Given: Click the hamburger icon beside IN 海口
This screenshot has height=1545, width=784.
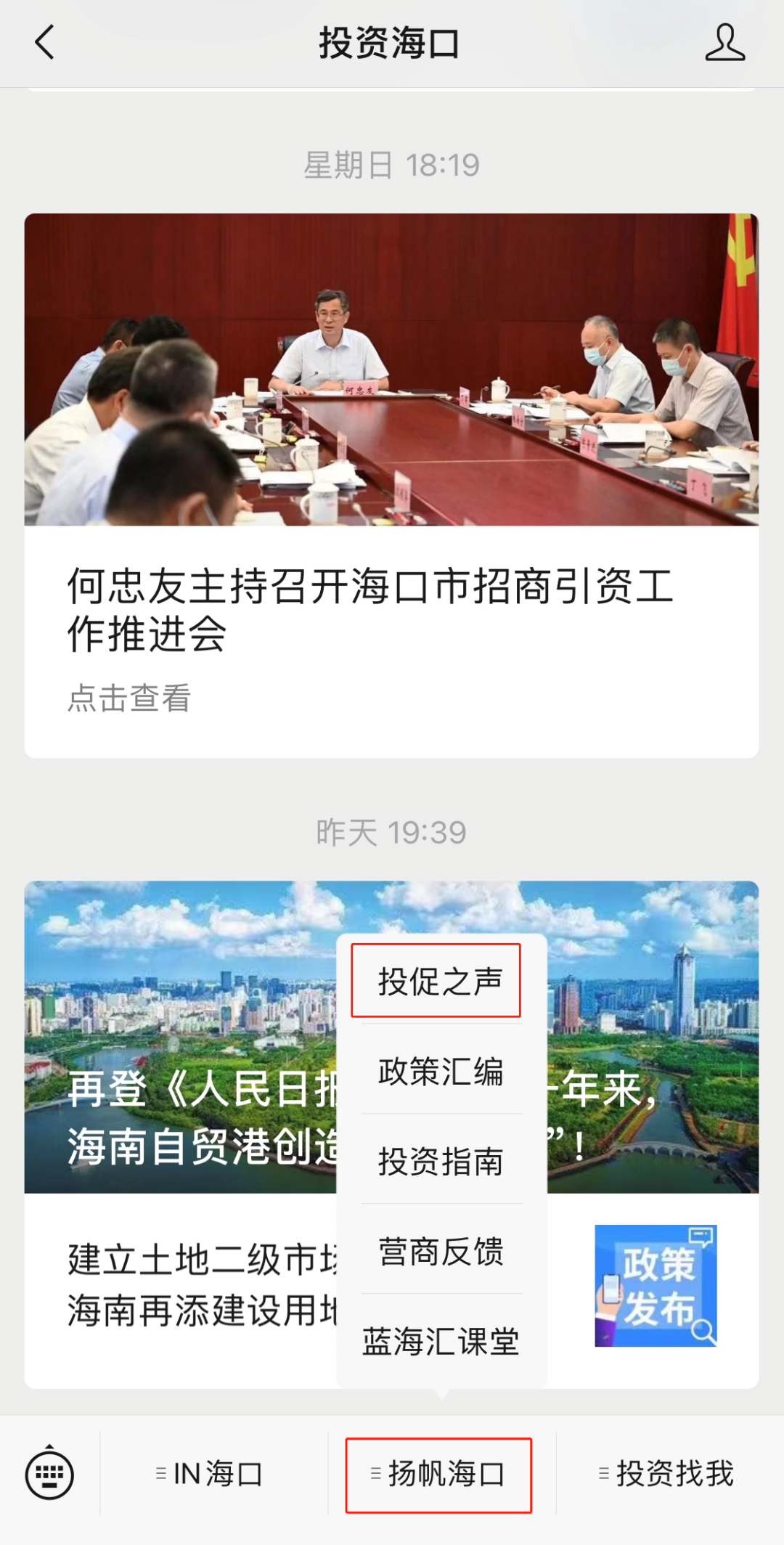Looking at the screenshot, I should (x=161, y=1474).
